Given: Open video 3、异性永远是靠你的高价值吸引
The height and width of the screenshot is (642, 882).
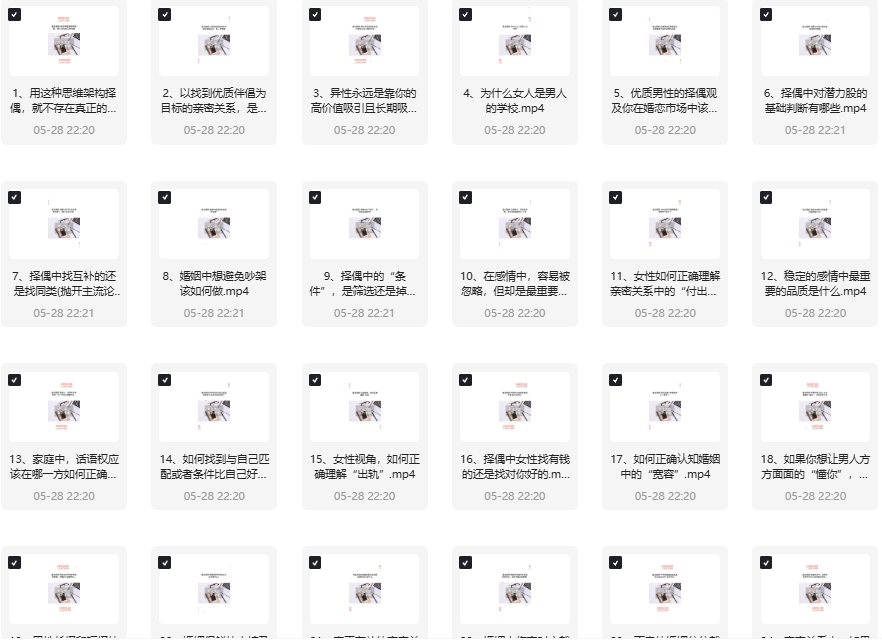Looking at the screenshot, I should 364,42.
